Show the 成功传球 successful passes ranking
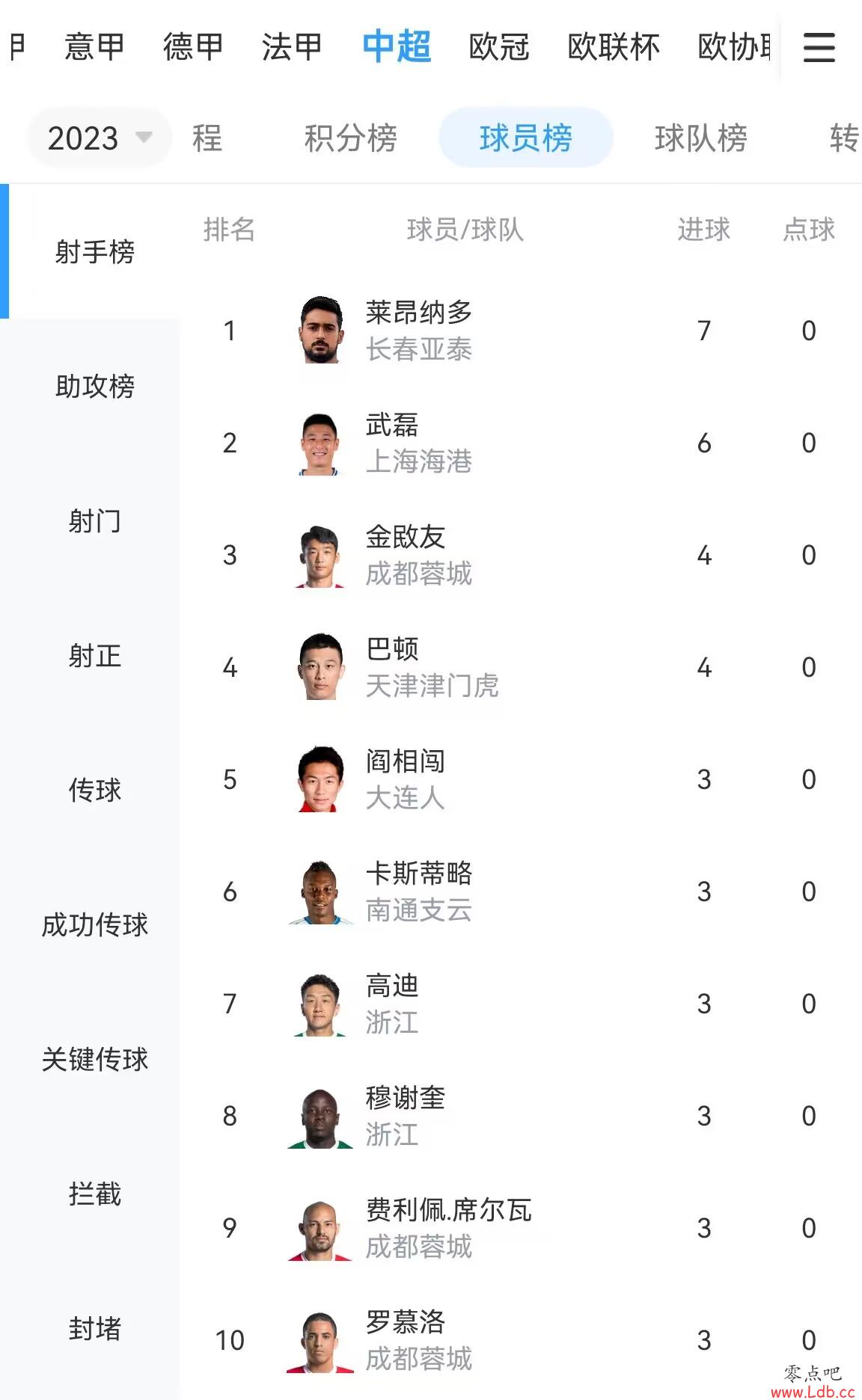This screenshot has width=862, height=1400. tap(94, 925)
